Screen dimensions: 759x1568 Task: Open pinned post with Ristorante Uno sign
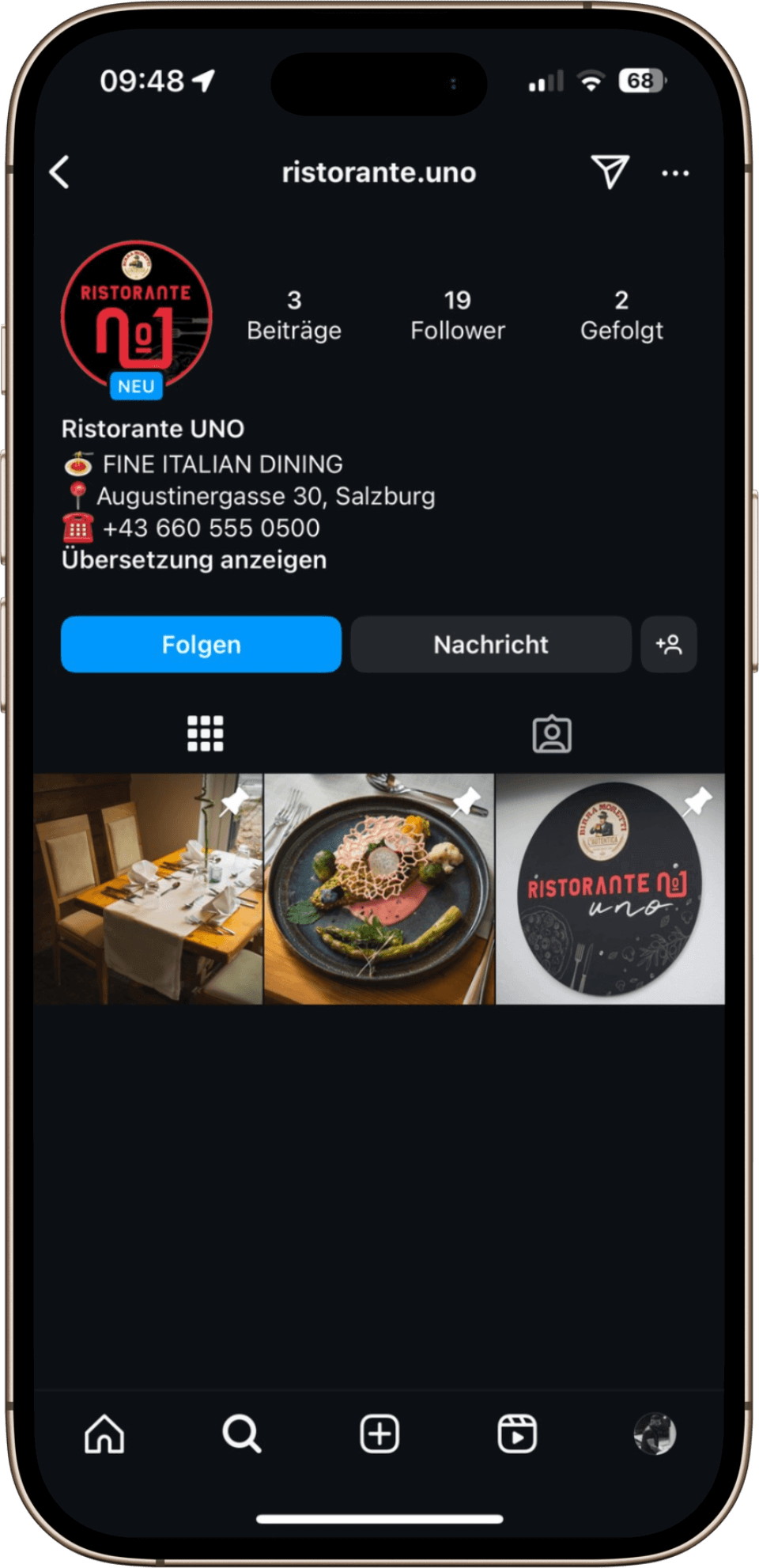(x=610, y=888)
